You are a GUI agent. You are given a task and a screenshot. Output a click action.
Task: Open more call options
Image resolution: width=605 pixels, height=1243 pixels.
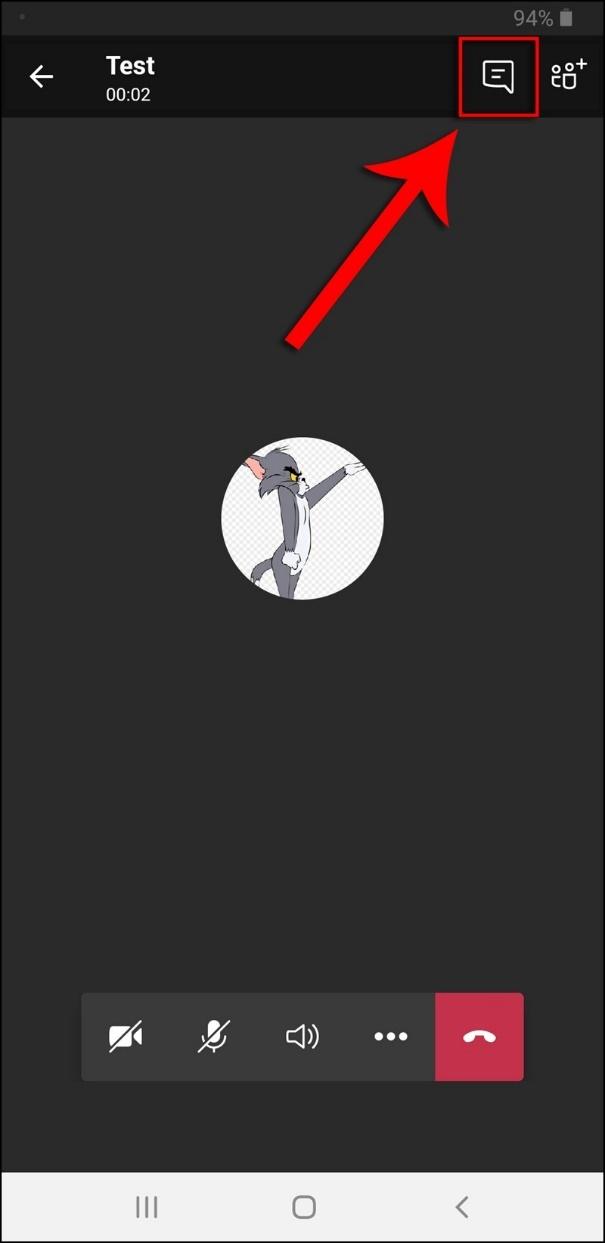pos(390,1037)
